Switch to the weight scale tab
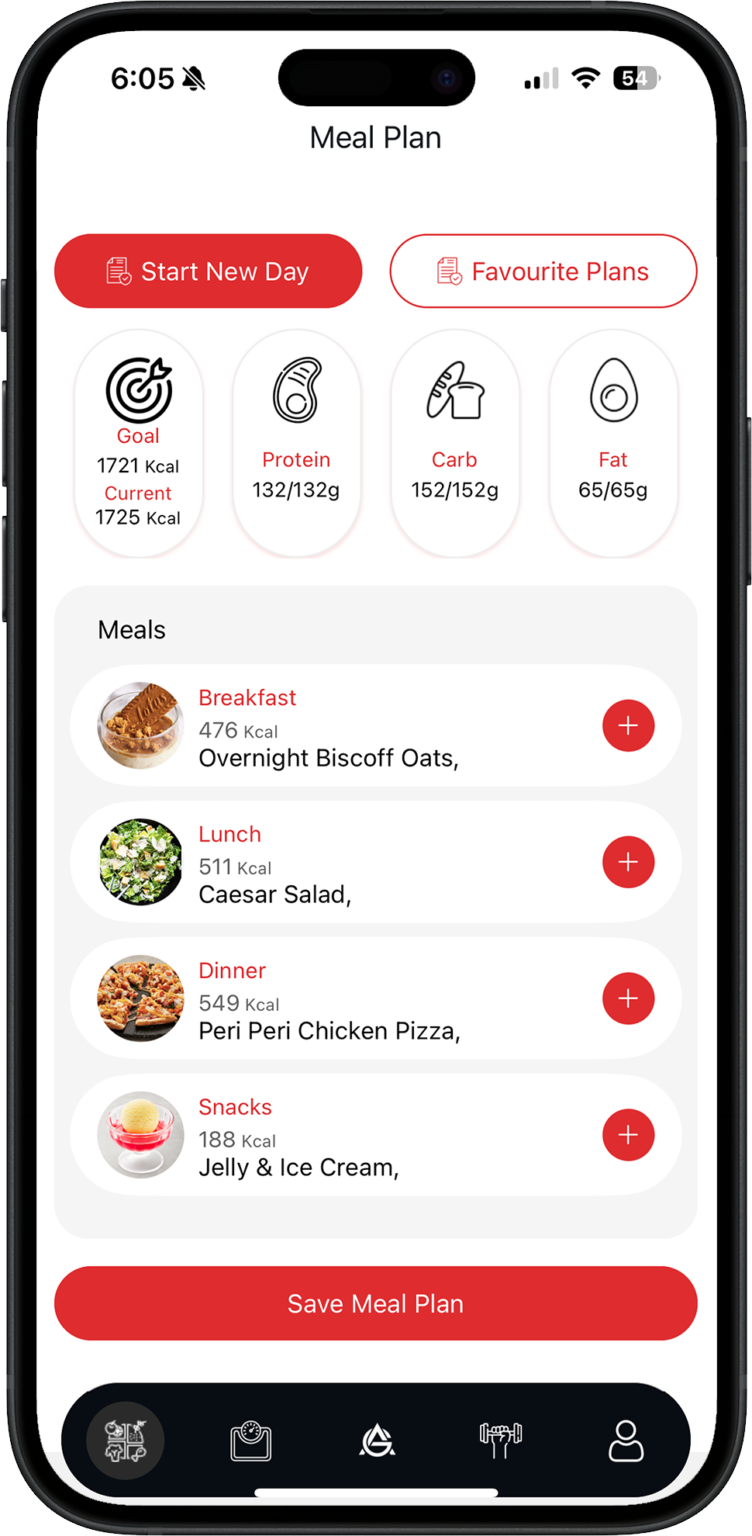Screen dimensions: 752x1536 tap(251, 1442)
